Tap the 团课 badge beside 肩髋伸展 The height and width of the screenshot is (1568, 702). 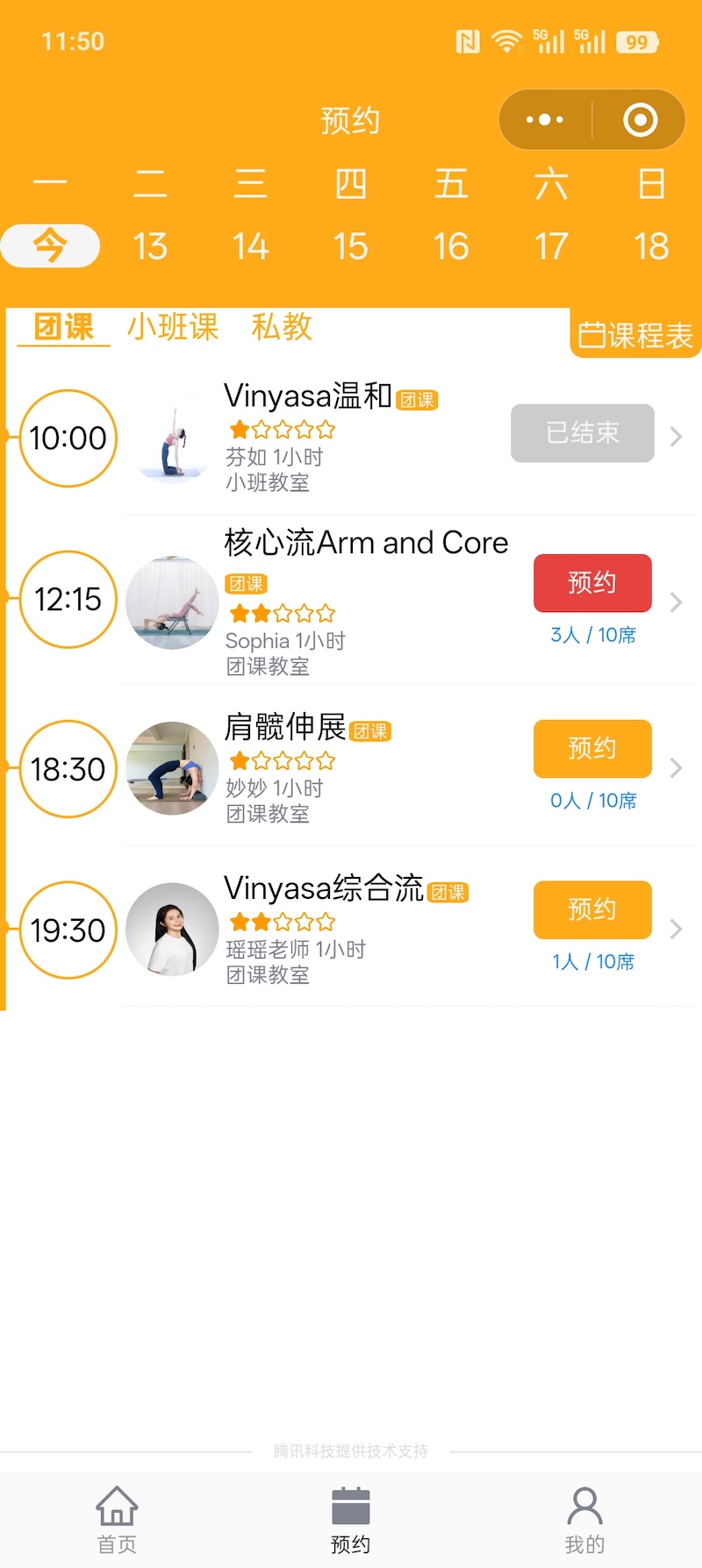(371, 731)
